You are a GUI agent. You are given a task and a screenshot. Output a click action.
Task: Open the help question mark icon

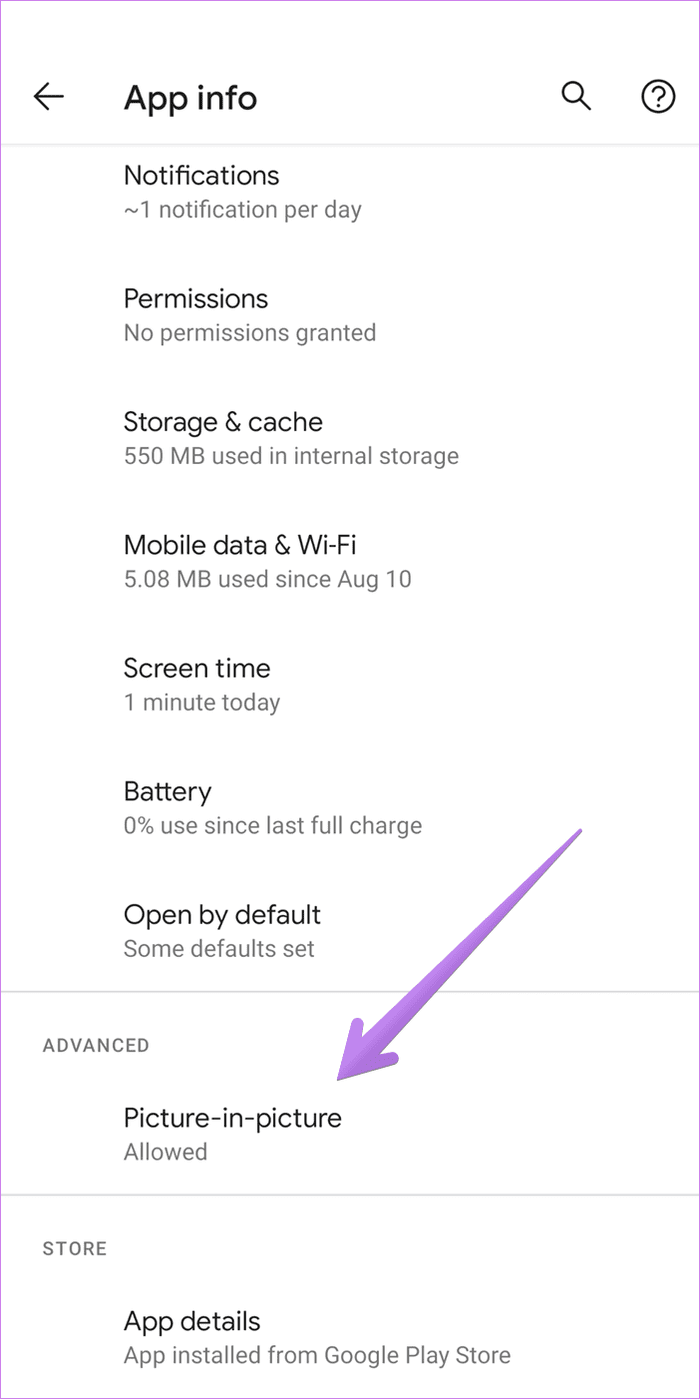click(658, 97)
